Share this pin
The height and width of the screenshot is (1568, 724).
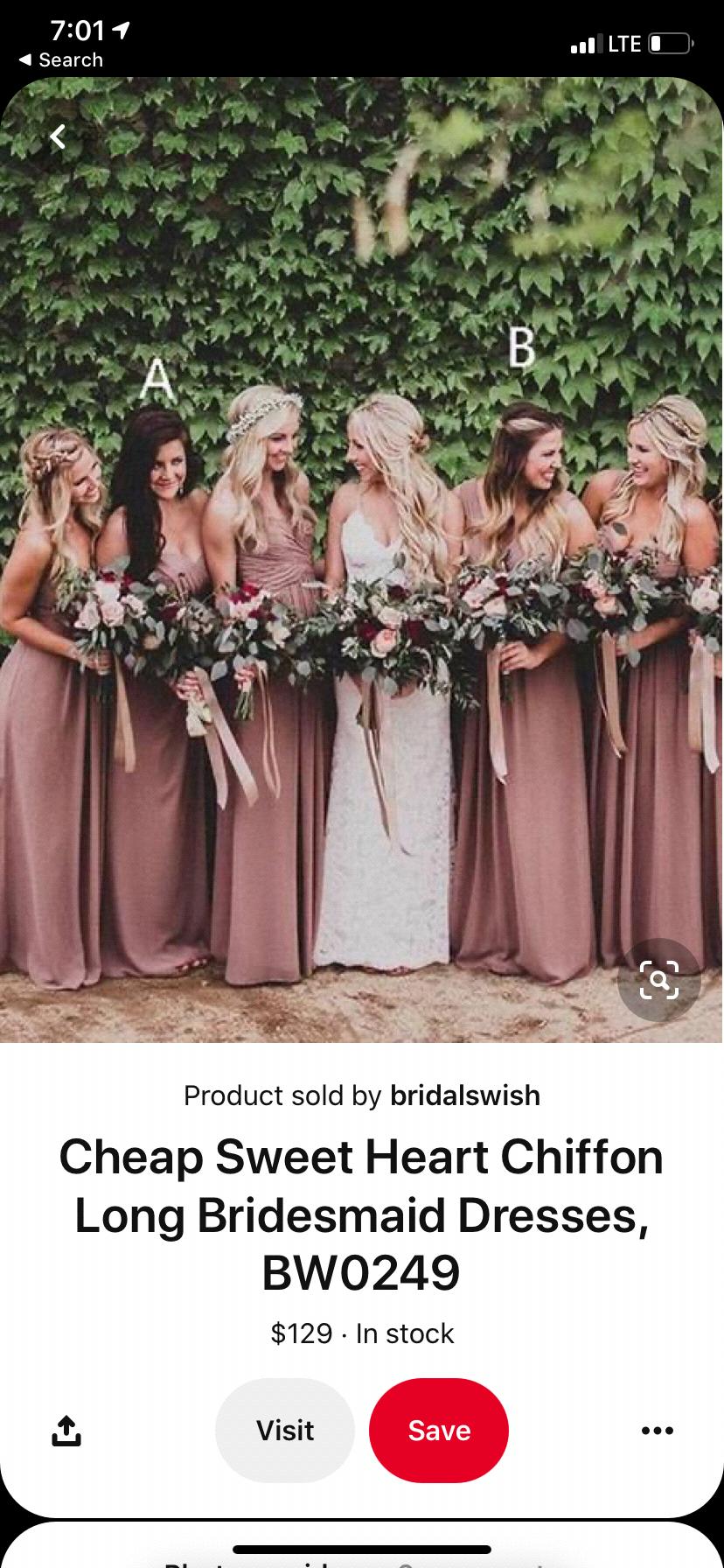point(66,1430)
